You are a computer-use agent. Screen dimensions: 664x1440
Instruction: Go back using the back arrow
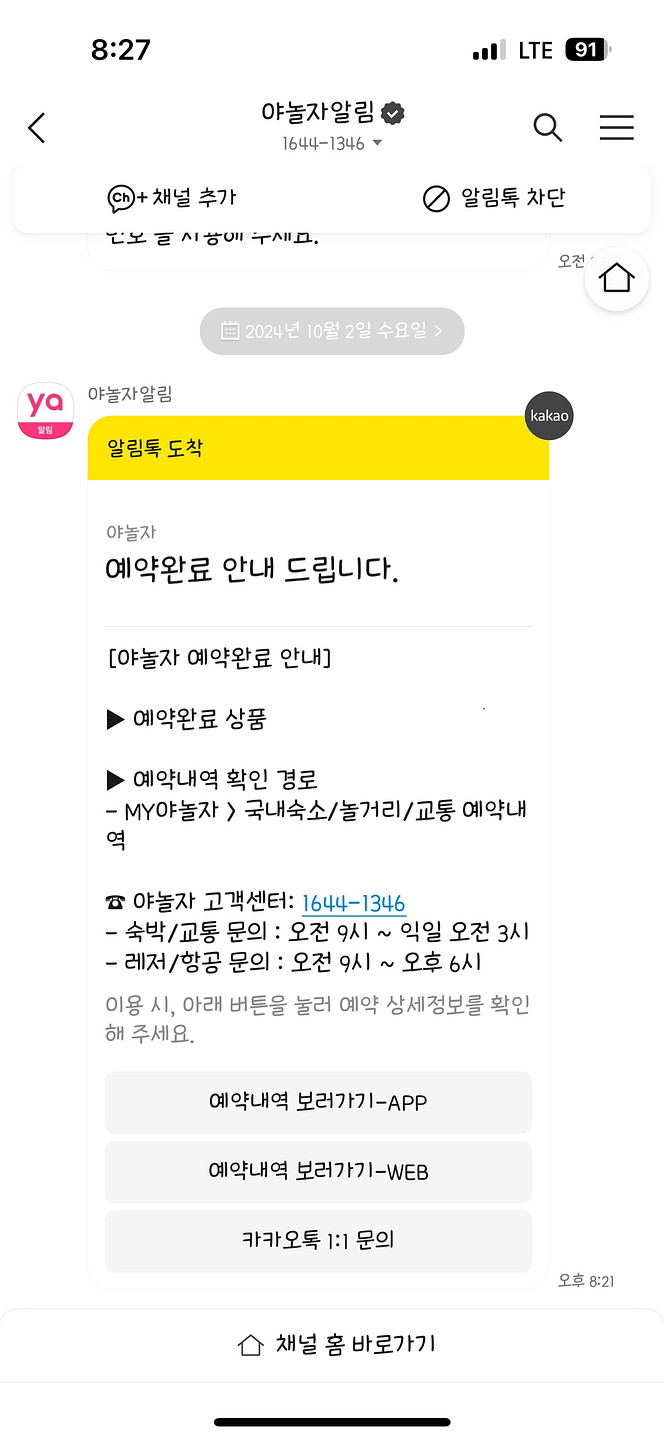37,128
